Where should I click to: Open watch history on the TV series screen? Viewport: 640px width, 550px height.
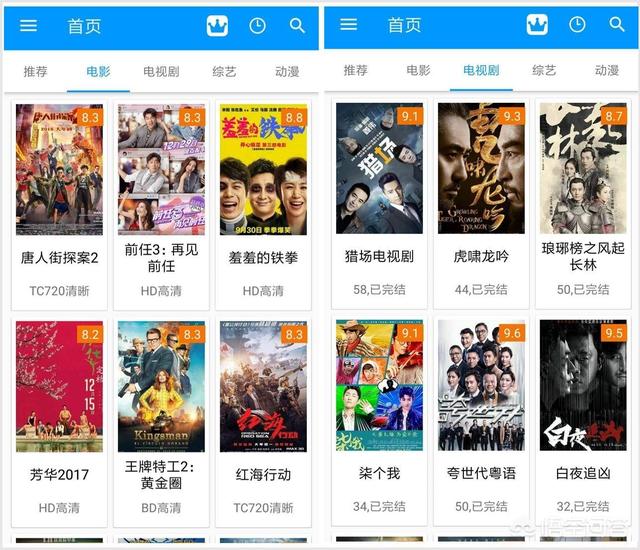(577, 25)
